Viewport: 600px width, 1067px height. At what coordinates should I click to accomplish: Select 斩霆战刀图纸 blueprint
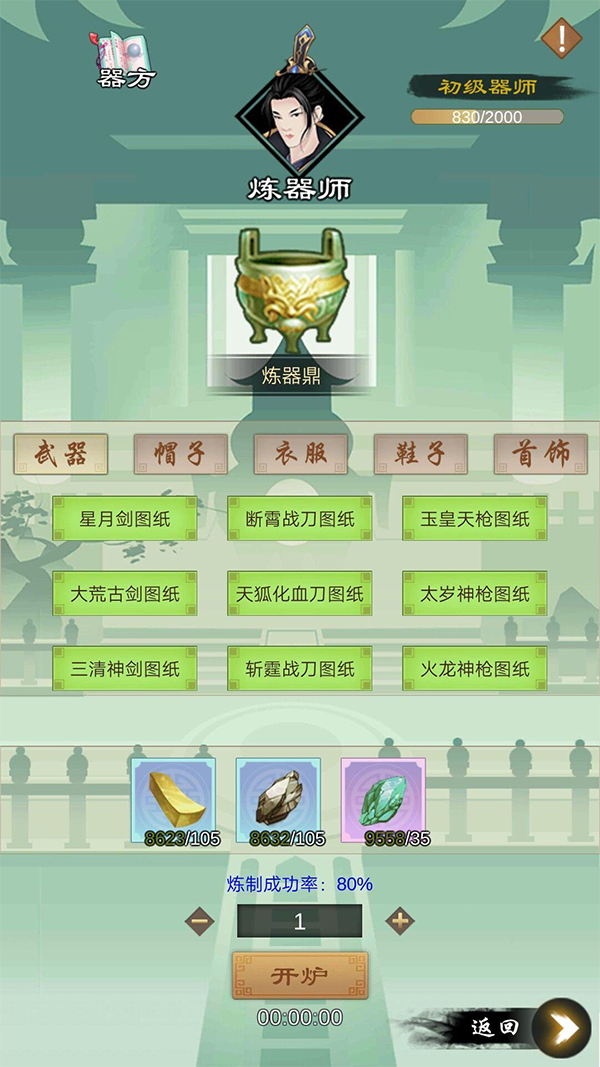click(x=300, y=669)
